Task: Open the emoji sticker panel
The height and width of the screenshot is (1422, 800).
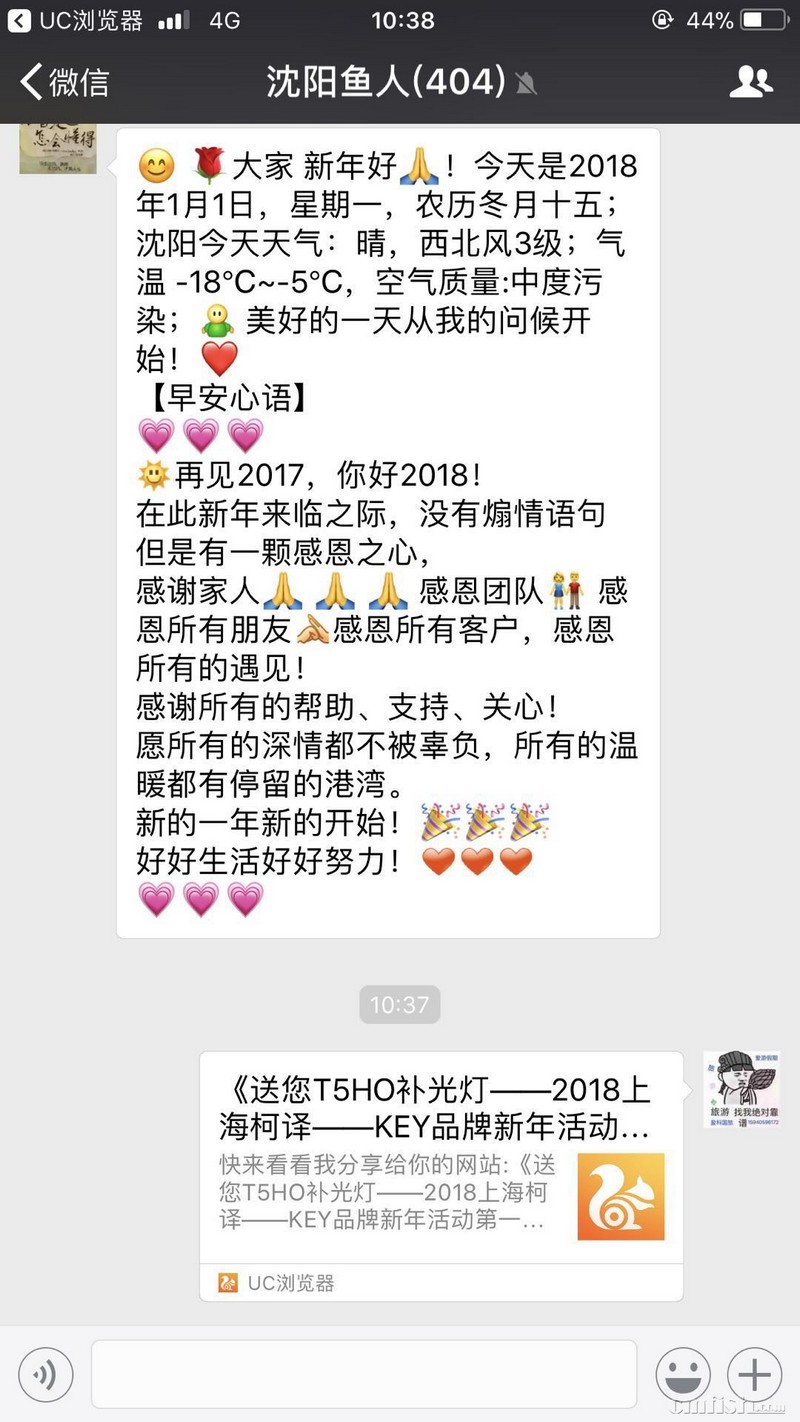Action: click(x=683, y=1376)
